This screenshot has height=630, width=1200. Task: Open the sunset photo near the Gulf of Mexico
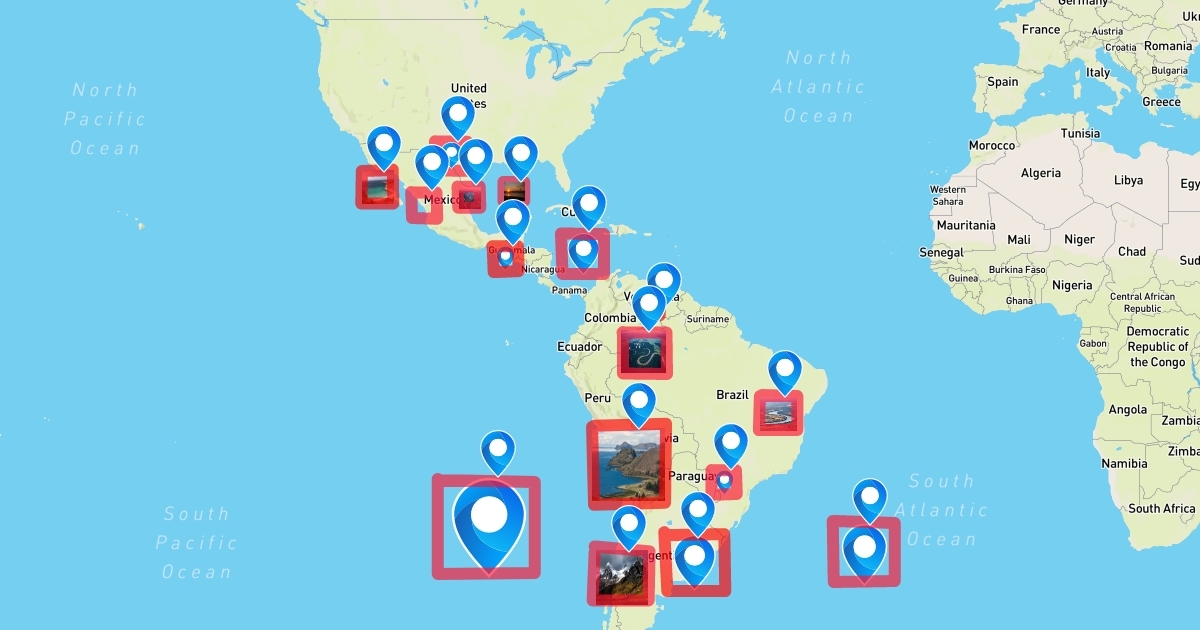point(513,191)
